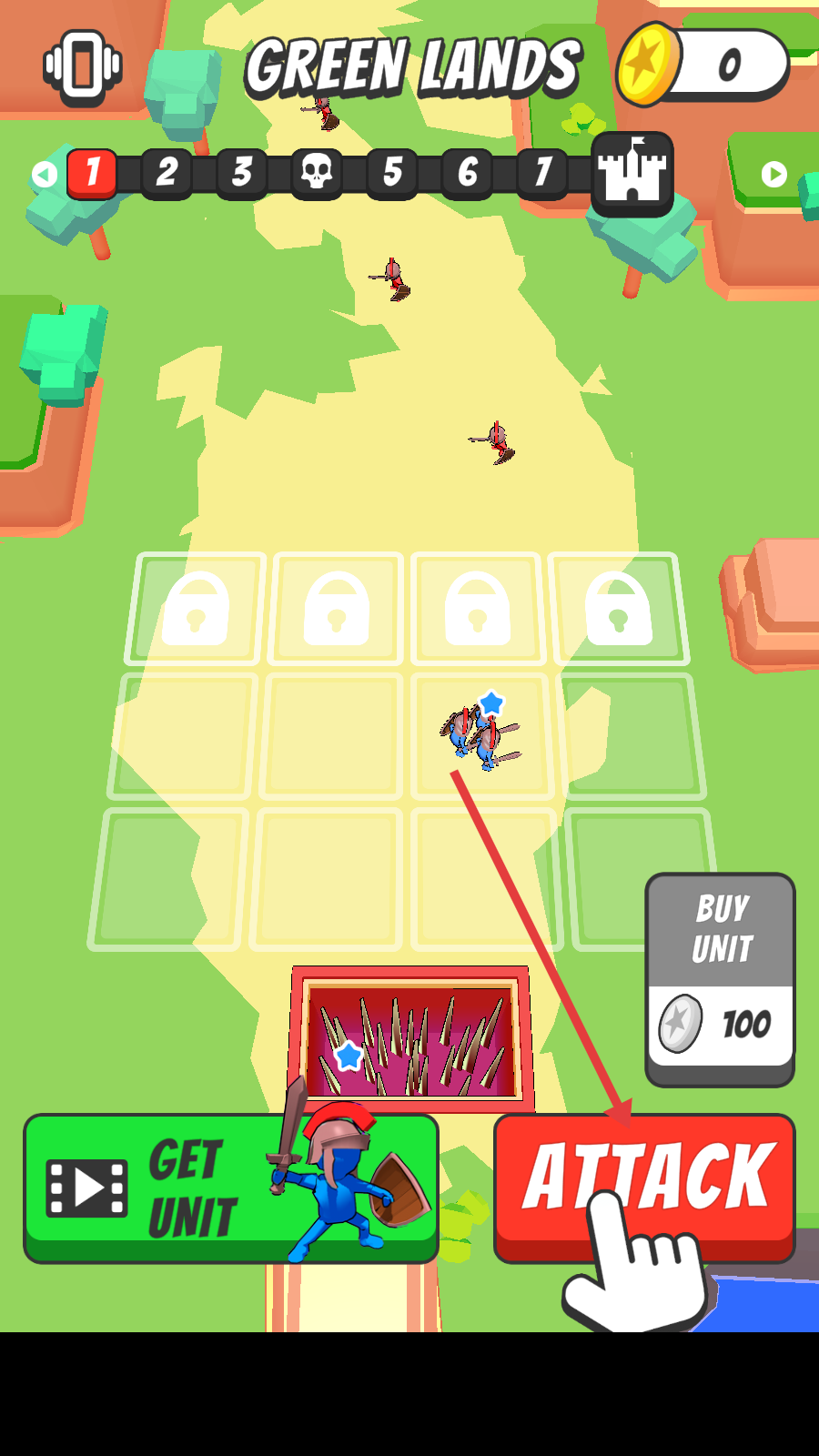Buy a unit for 100 coins

720,979
